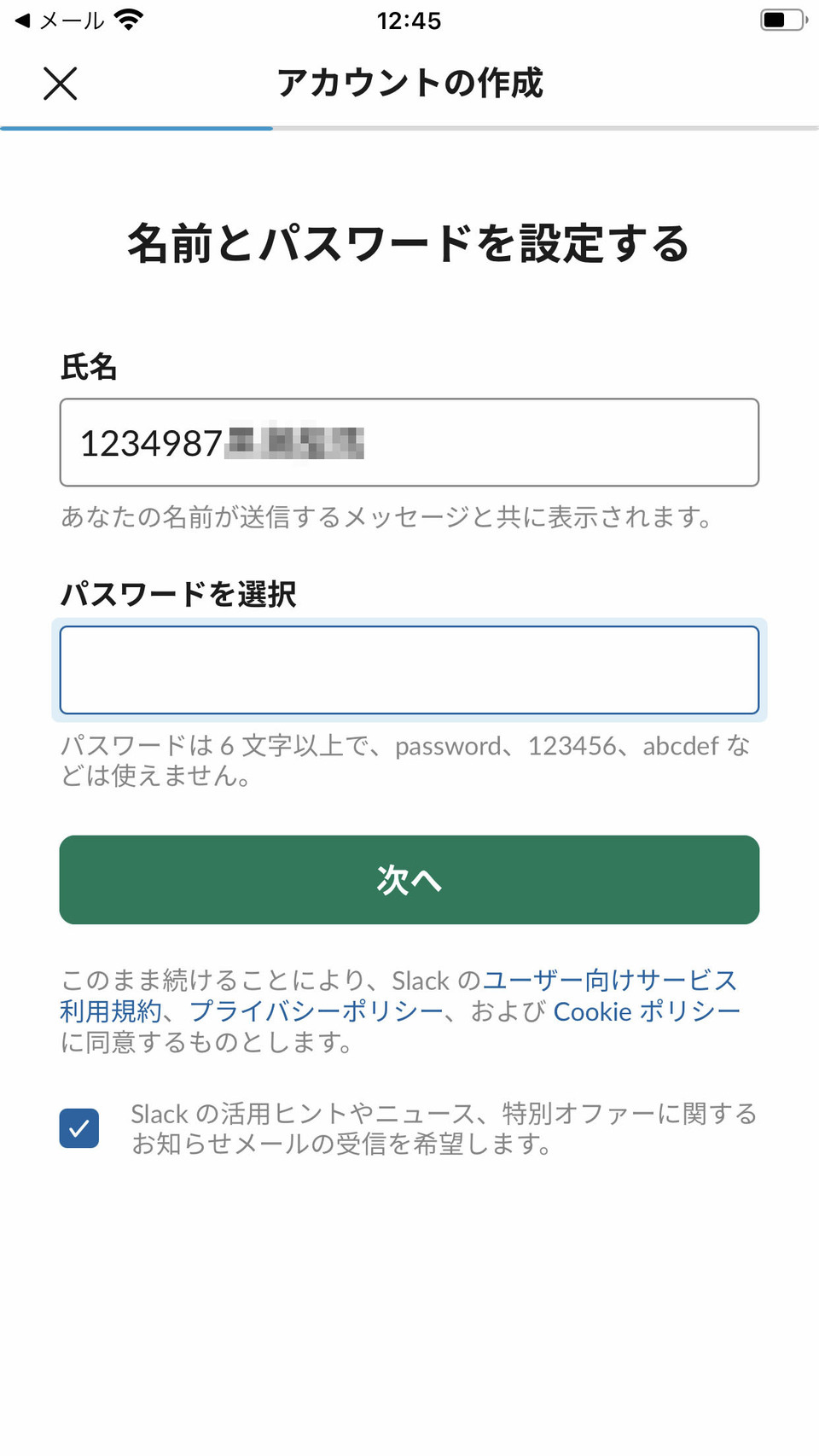Return to メール app via status bar

(x=60, y=20)
